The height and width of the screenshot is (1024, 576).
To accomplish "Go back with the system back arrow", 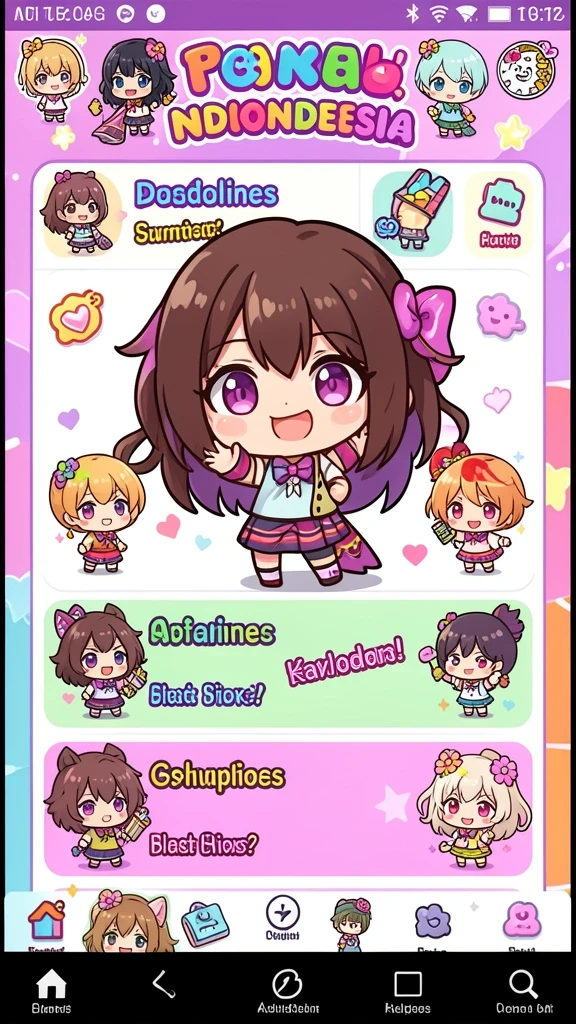I will coord(163,984).
